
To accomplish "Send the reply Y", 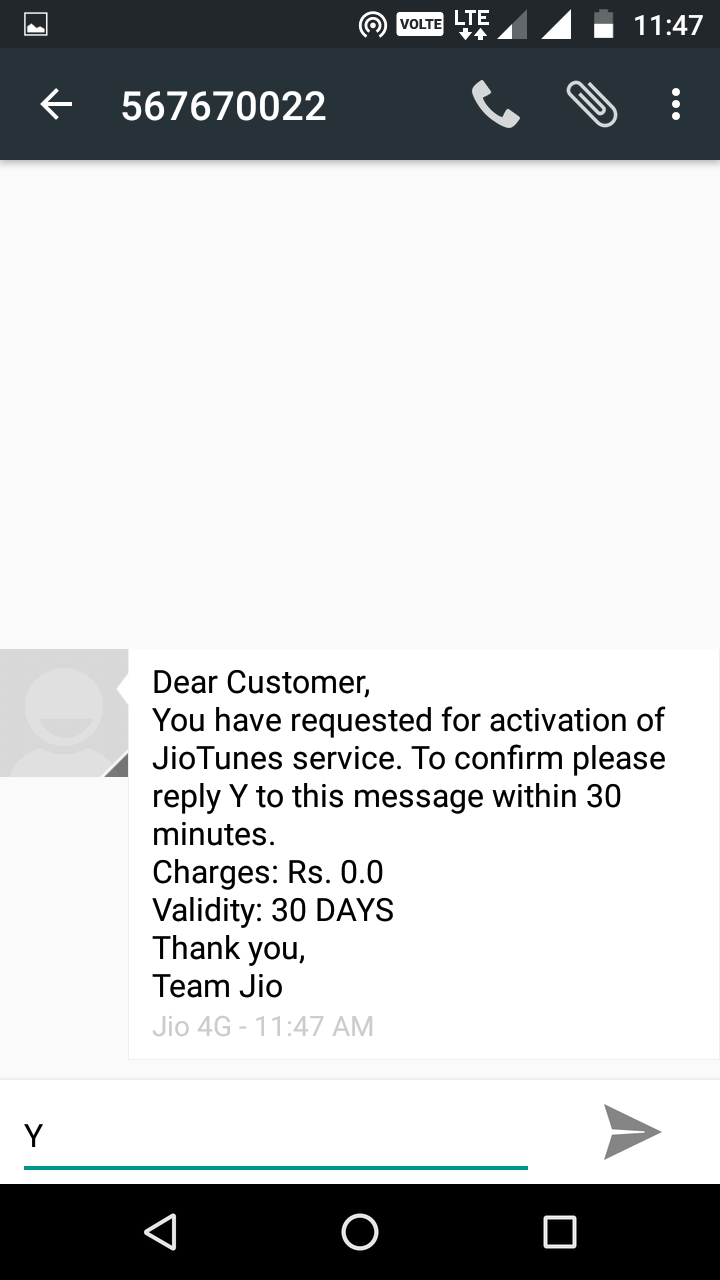I will tap(632, 1132).
